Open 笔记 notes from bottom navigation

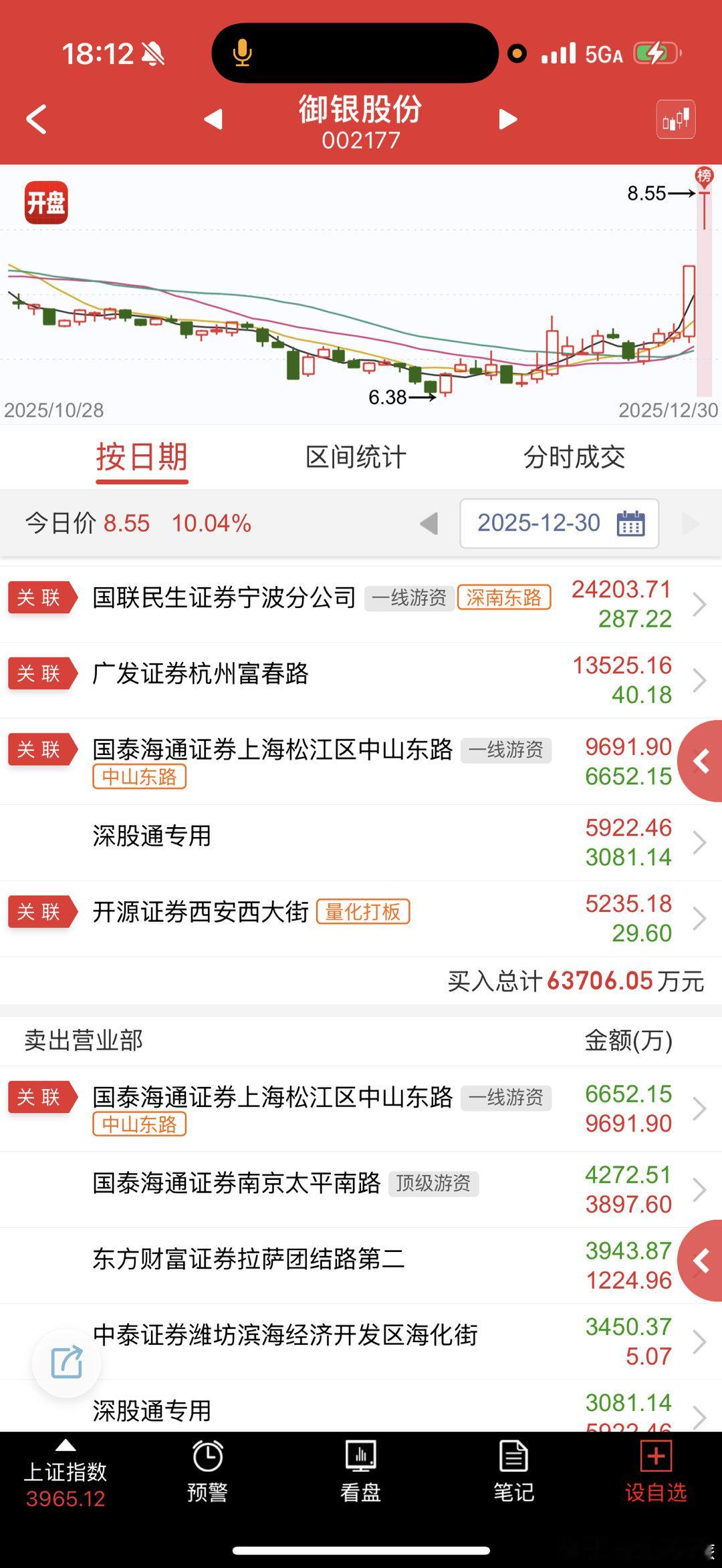click(513, 1480)
